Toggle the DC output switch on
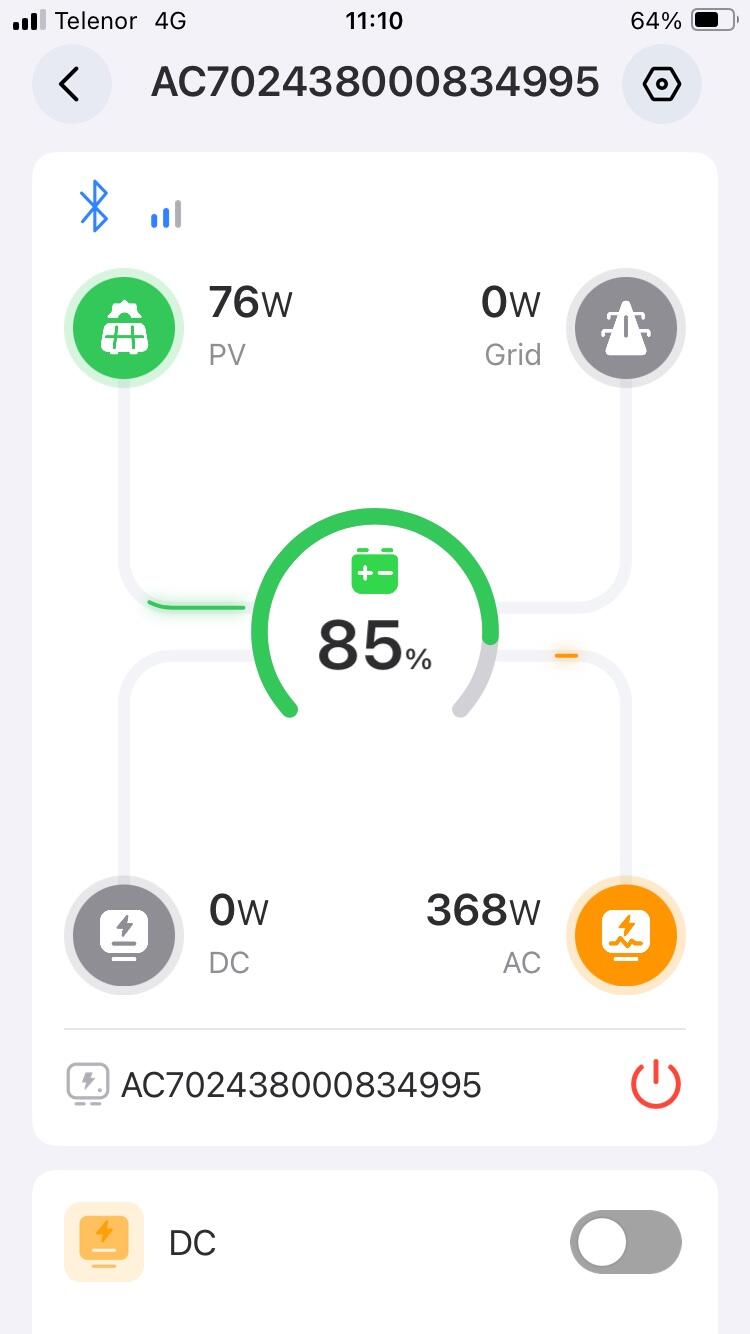 point(626,1242)
